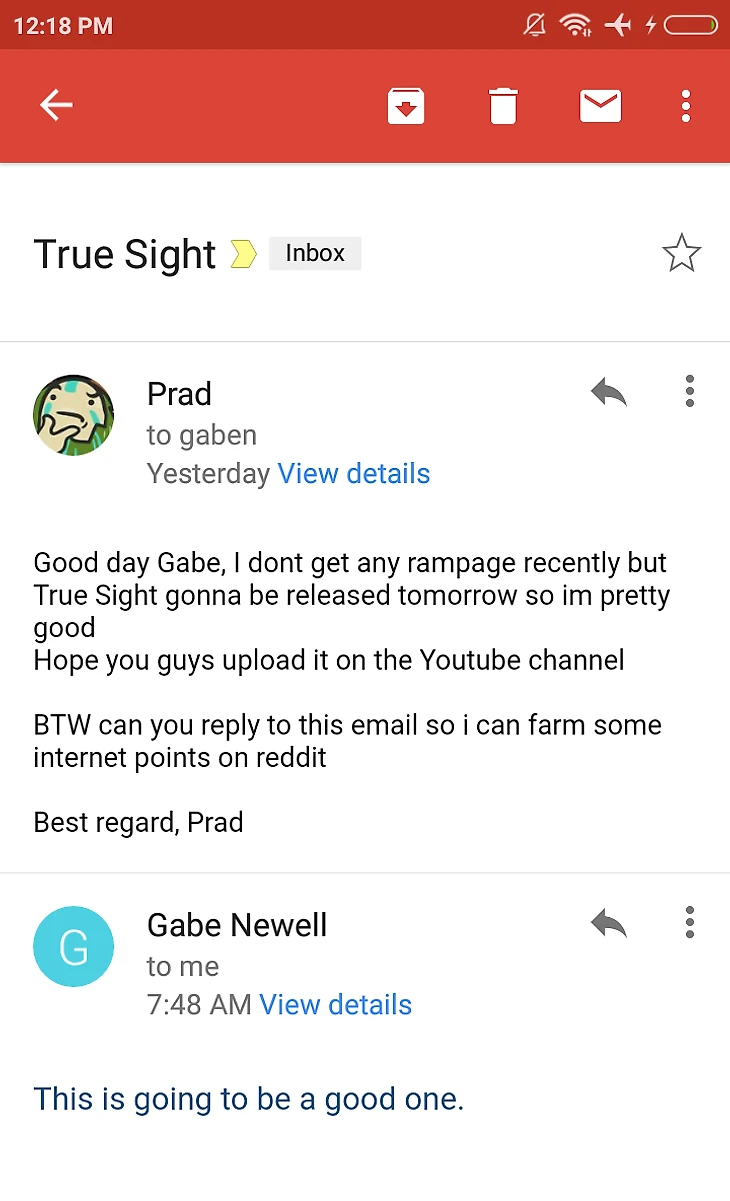Open the Inbox label chip
730x1201 pixels.
315,254
